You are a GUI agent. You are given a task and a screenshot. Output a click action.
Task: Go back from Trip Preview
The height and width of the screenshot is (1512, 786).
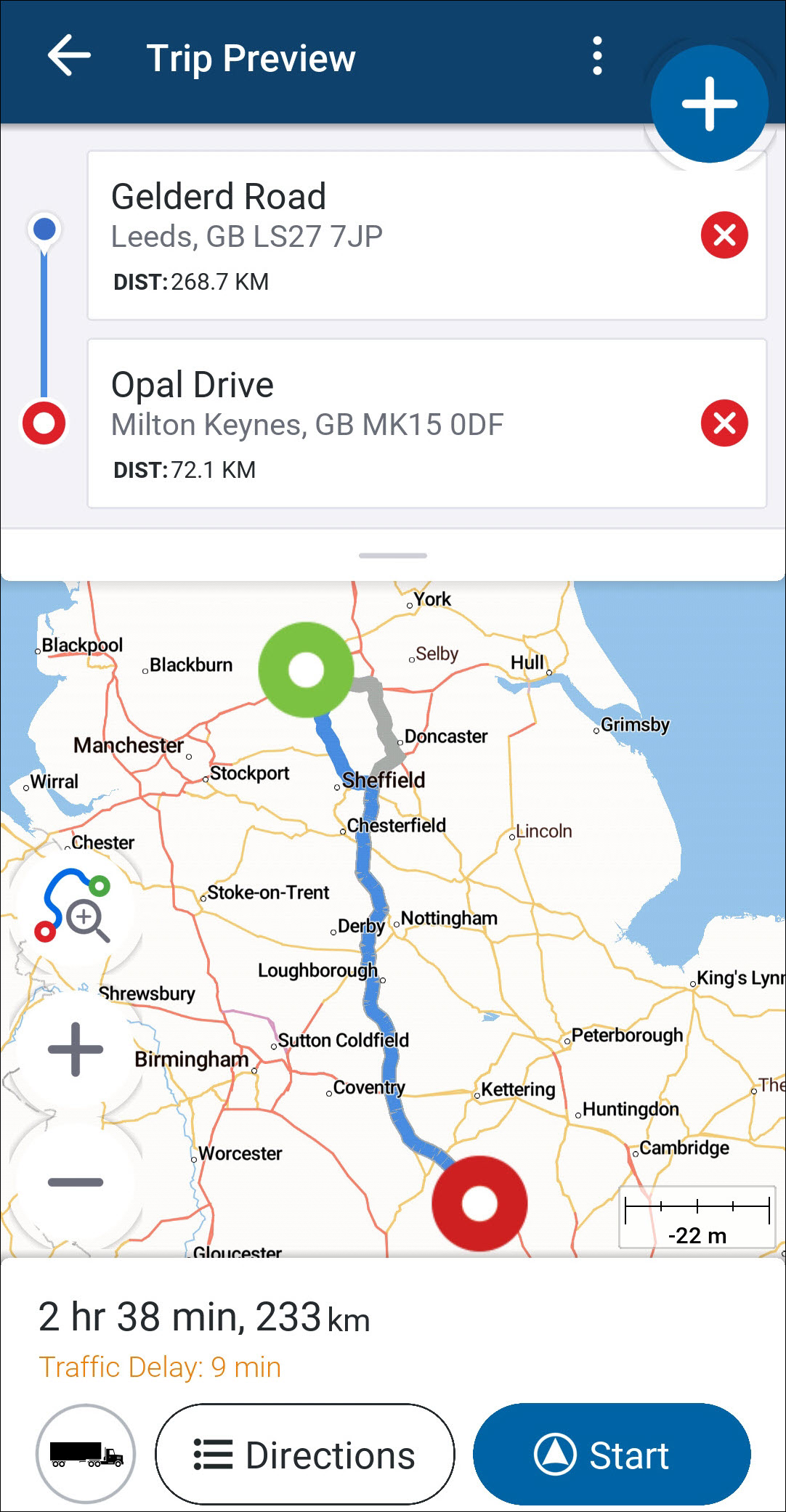pyautogui.click(x=69, y=57)
